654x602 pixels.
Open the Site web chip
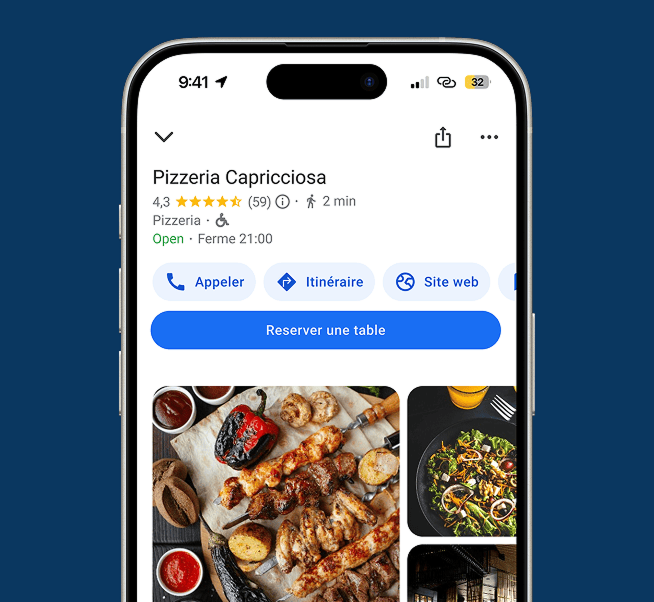[436, 282]
